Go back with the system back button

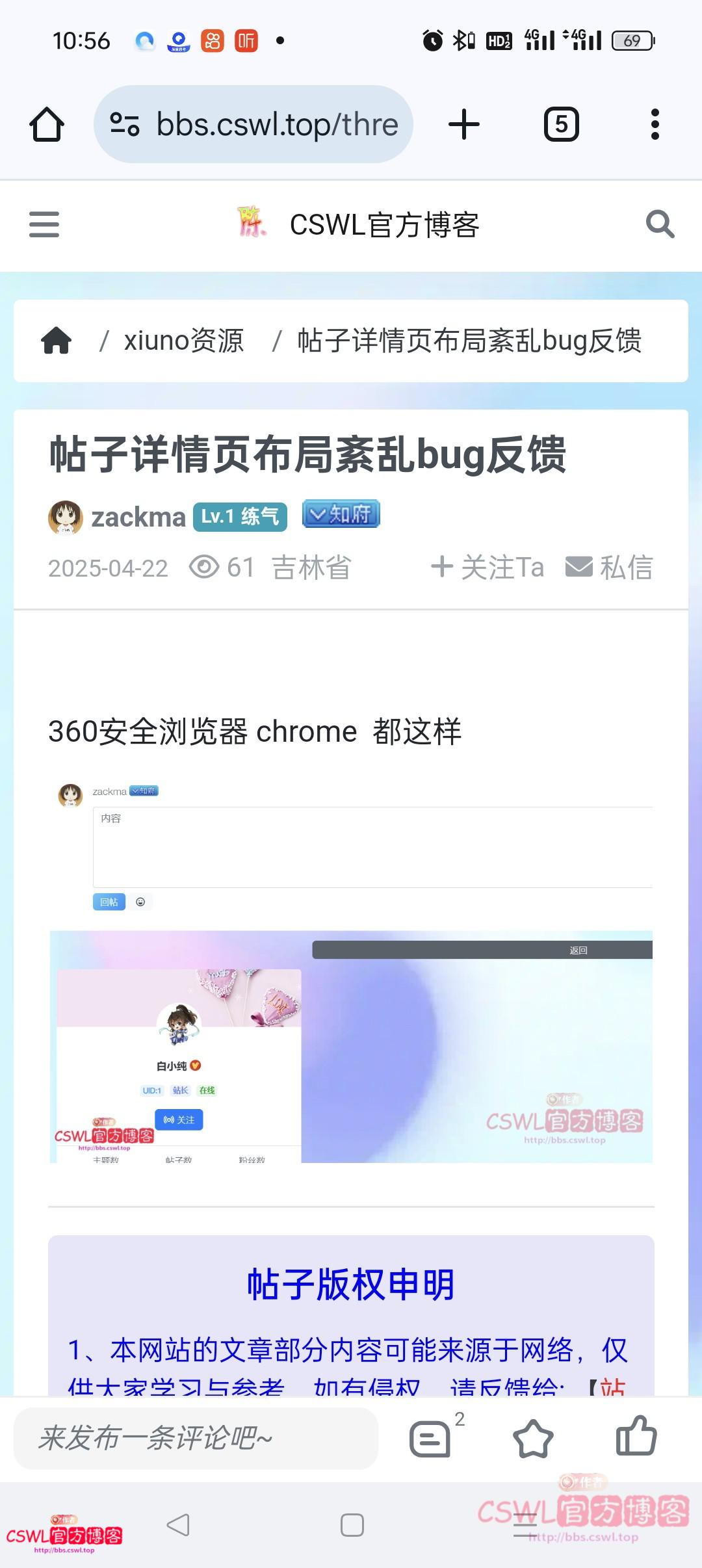click(178, 1525)
